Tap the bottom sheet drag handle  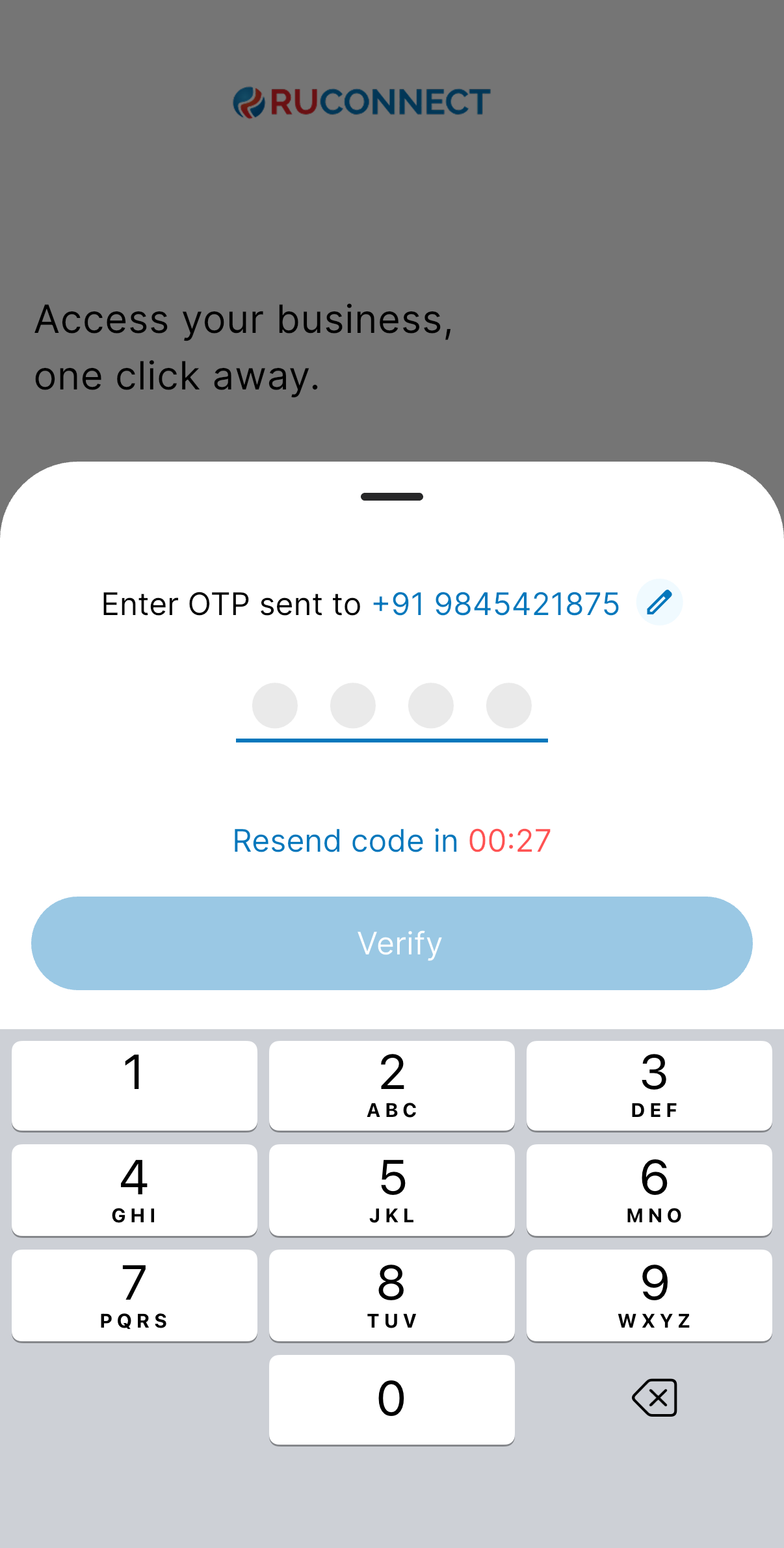tap(391, 497)
